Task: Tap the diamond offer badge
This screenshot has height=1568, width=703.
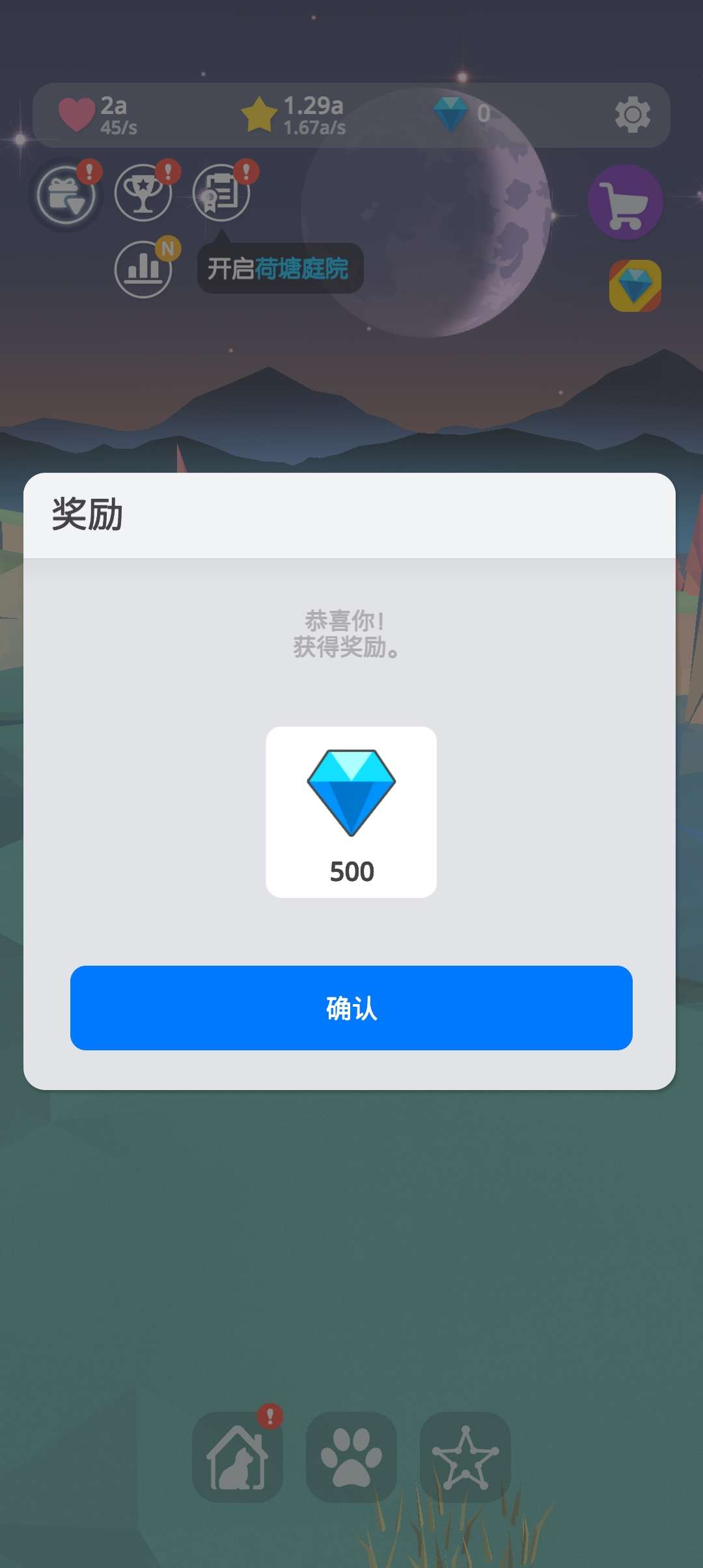Action: [635, 286]
